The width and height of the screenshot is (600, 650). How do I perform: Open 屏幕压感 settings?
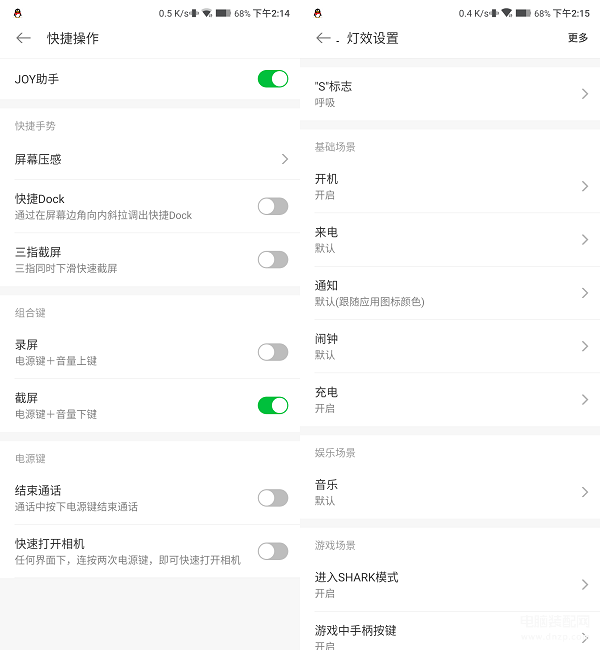(150, 159)
